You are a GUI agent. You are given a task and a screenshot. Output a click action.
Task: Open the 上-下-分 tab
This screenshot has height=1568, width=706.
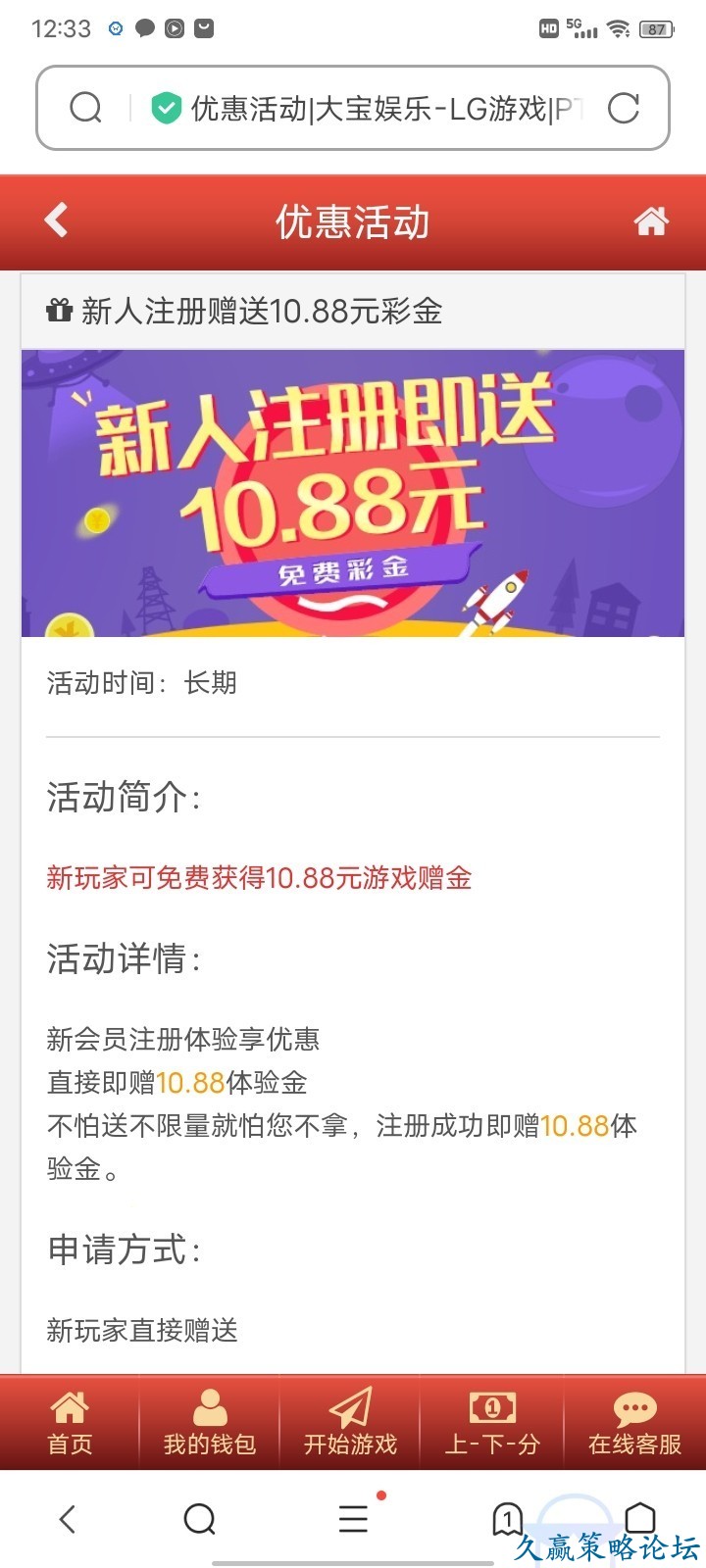[x=492, y=1423]
